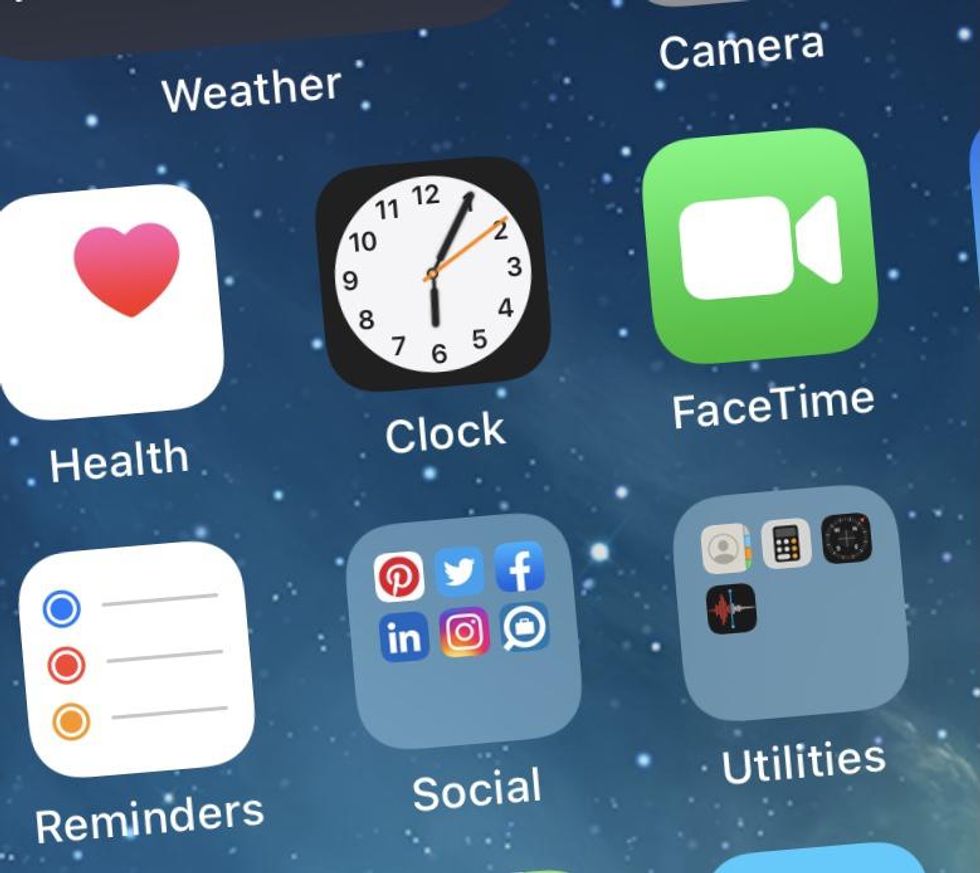Start the FaceTime app
The width and height of the screenshot is (980, 873).
coord(760,245)
